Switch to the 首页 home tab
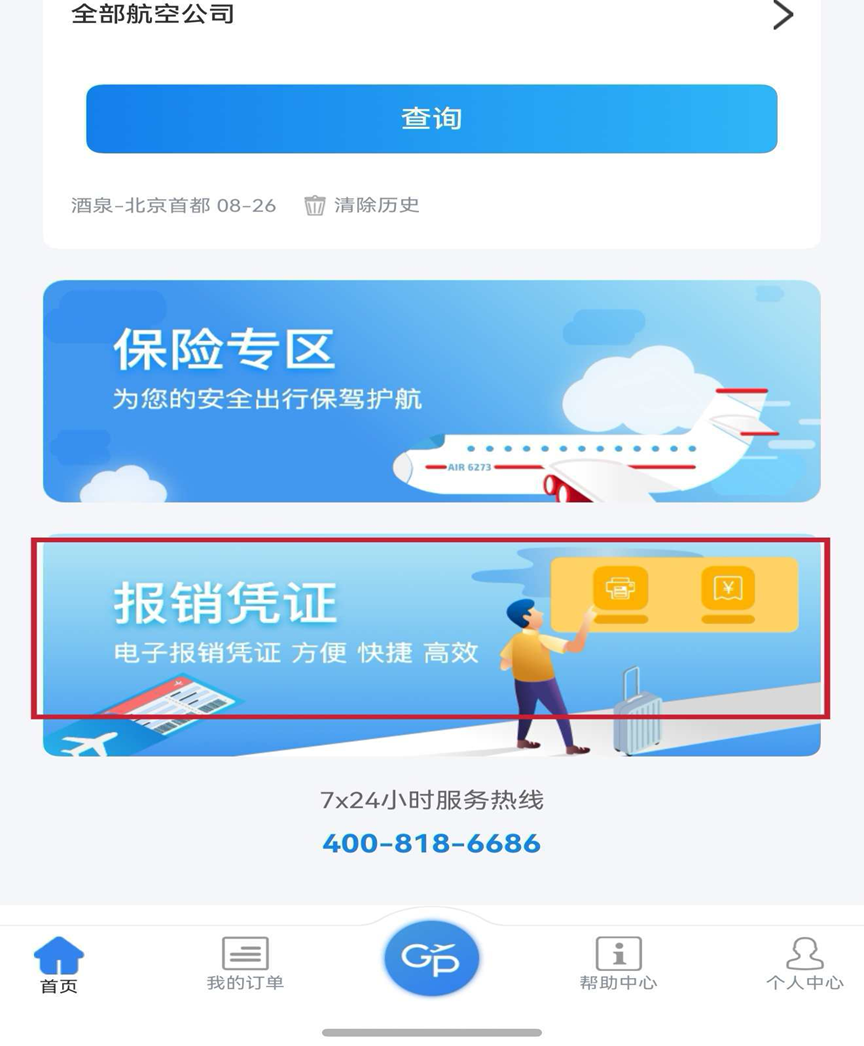Image resolution: width=864 pixels, height=1046 pixels. 59,965
